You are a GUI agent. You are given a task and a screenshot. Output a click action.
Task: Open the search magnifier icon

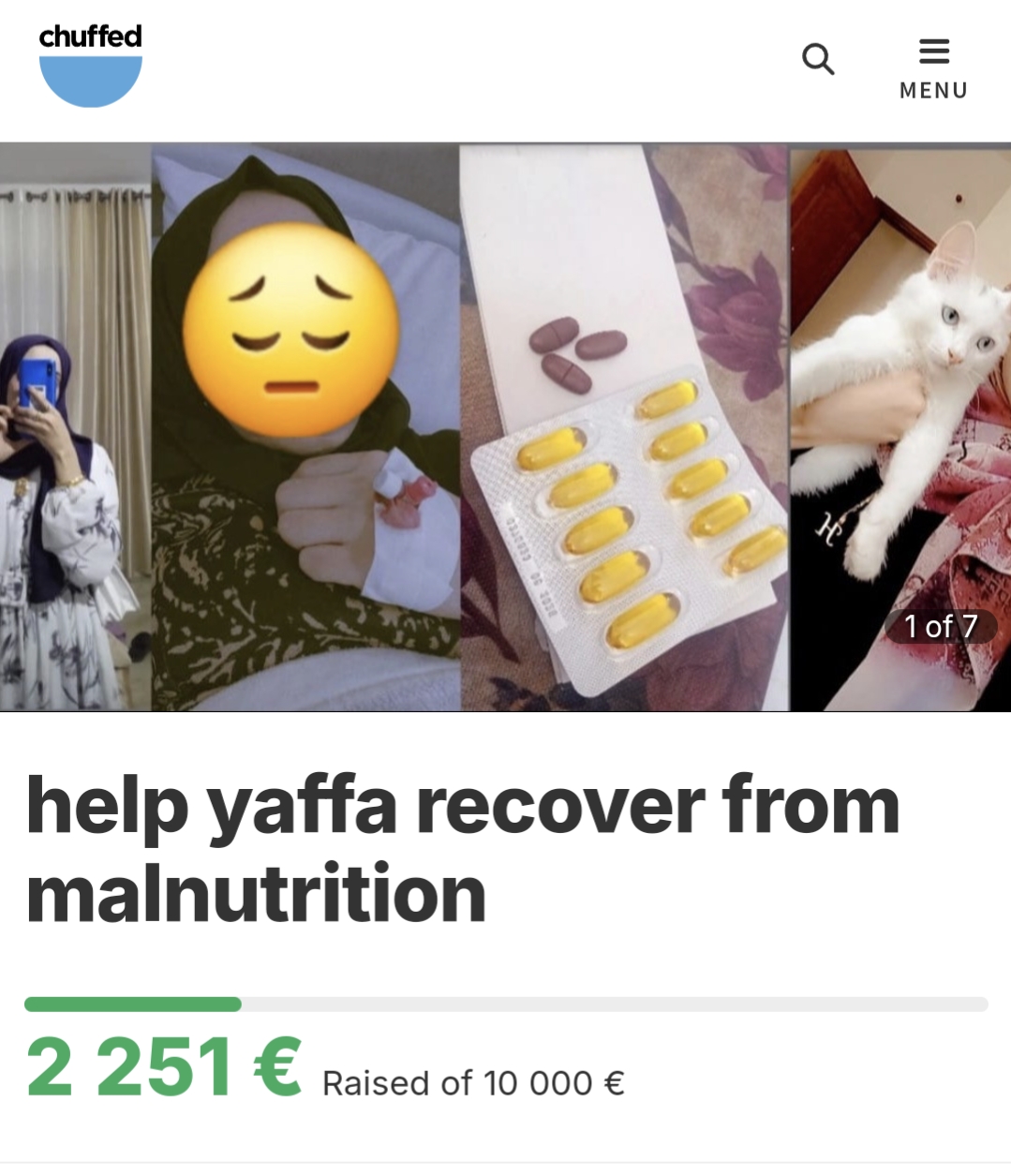pyautogui.click(x=818, y=59)
